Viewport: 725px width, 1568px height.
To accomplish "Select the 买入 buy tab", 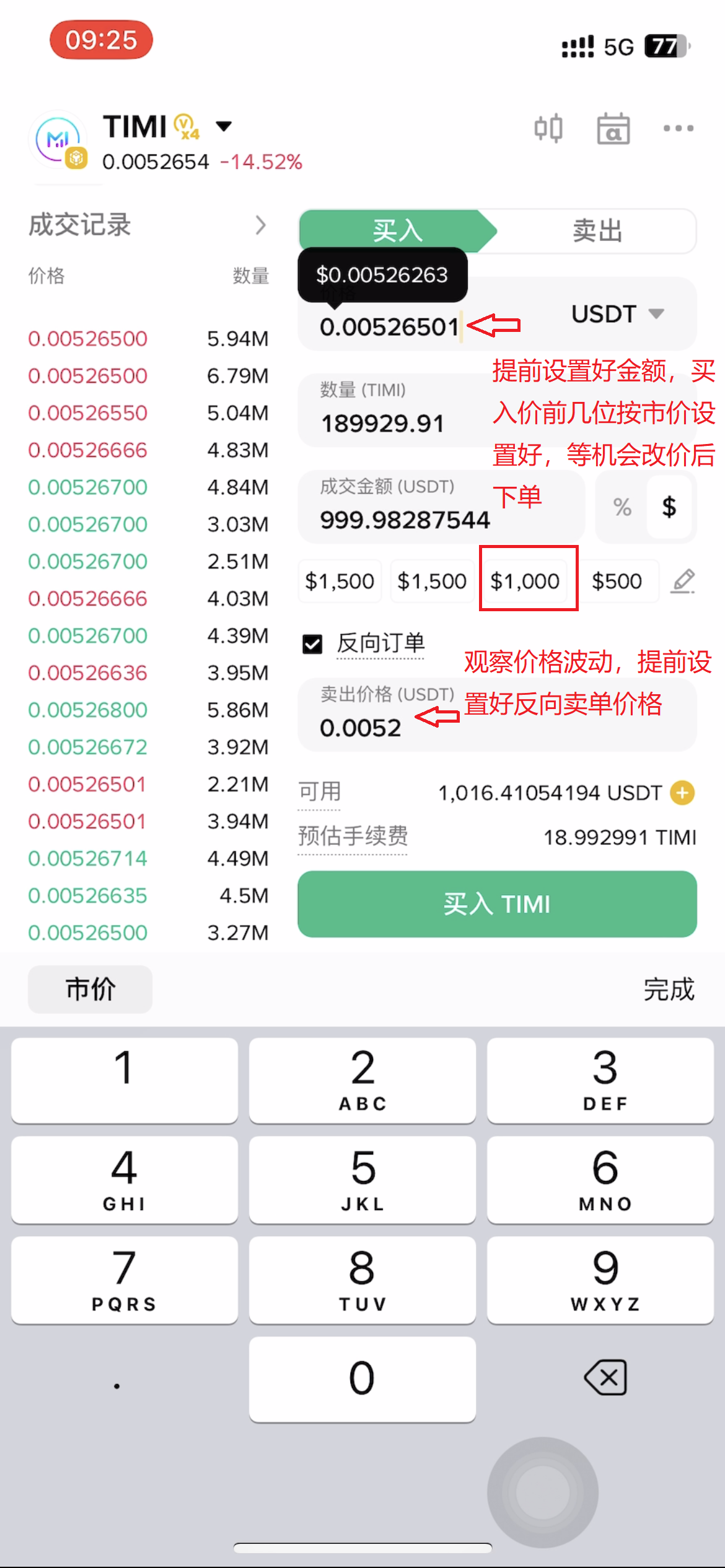I will (397, 231).
